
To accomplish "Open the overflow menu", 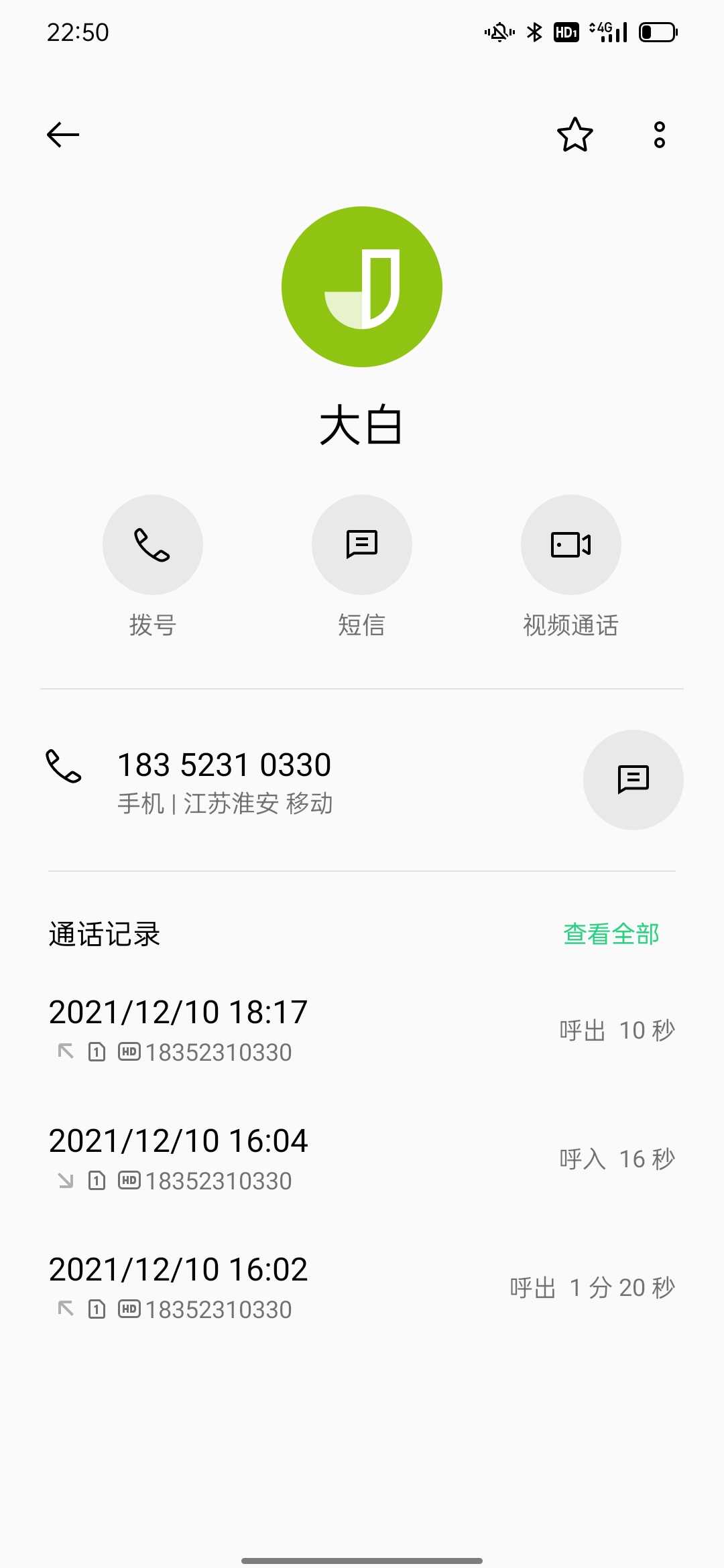I will point(660,135).
